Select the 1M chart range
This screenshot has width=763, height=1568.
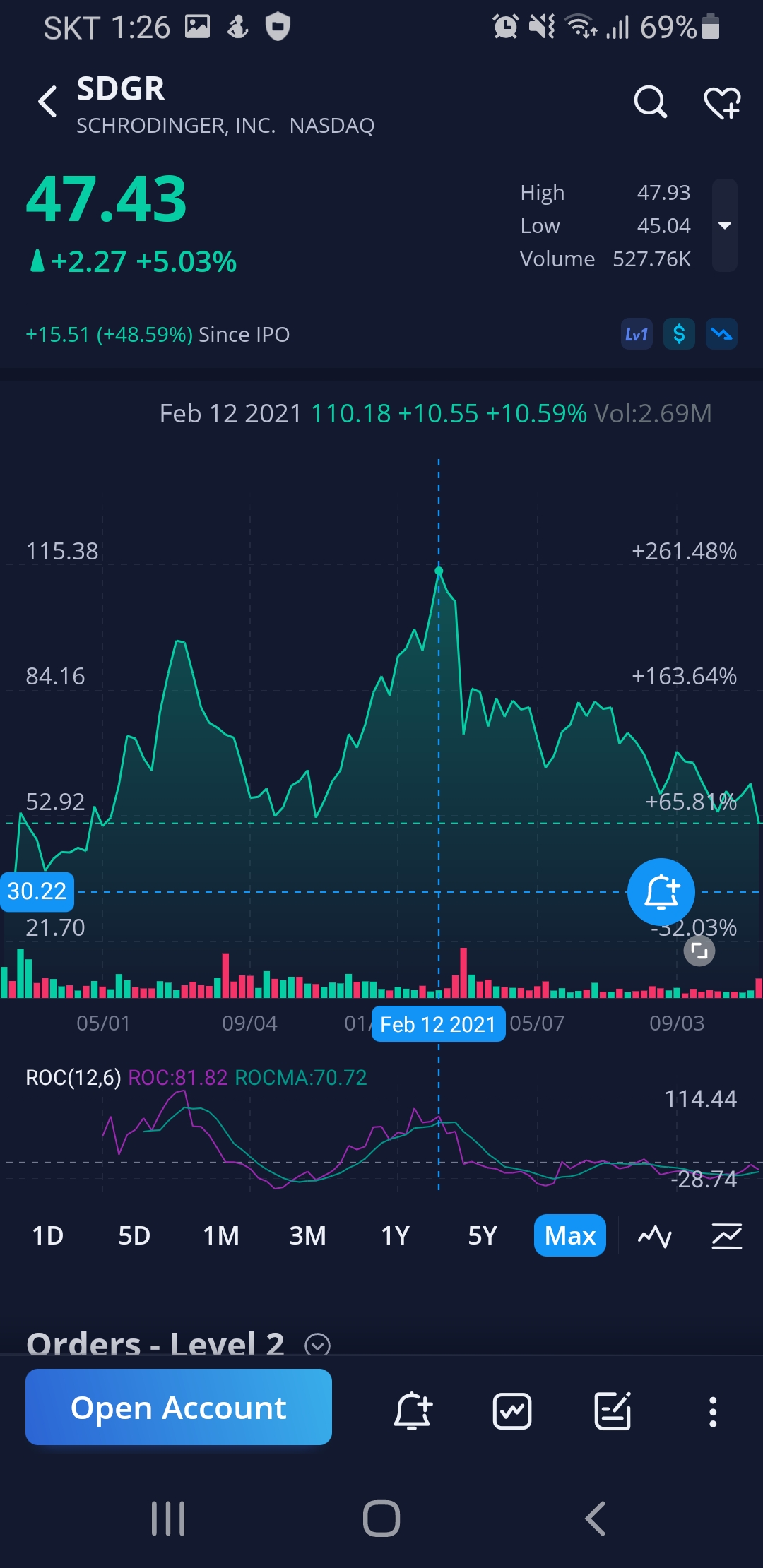pos(221,1235)
